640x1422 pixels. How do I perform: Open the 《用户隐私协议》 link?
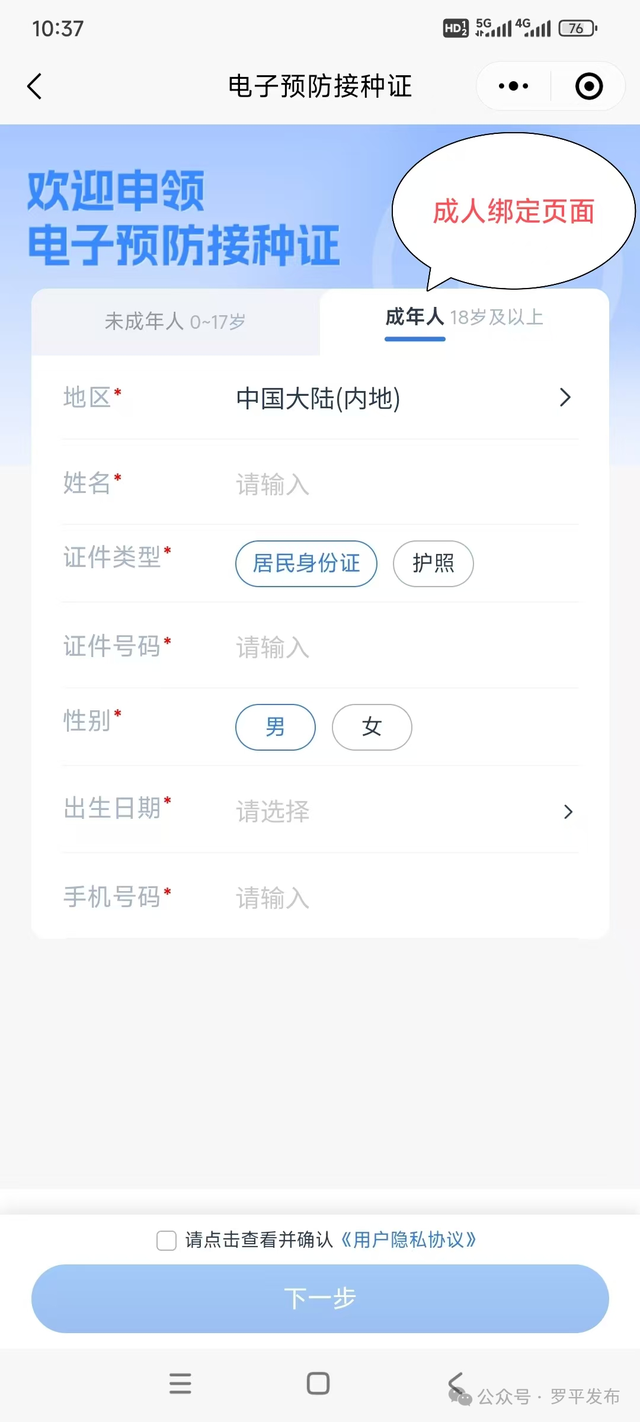pos(408,1240)
